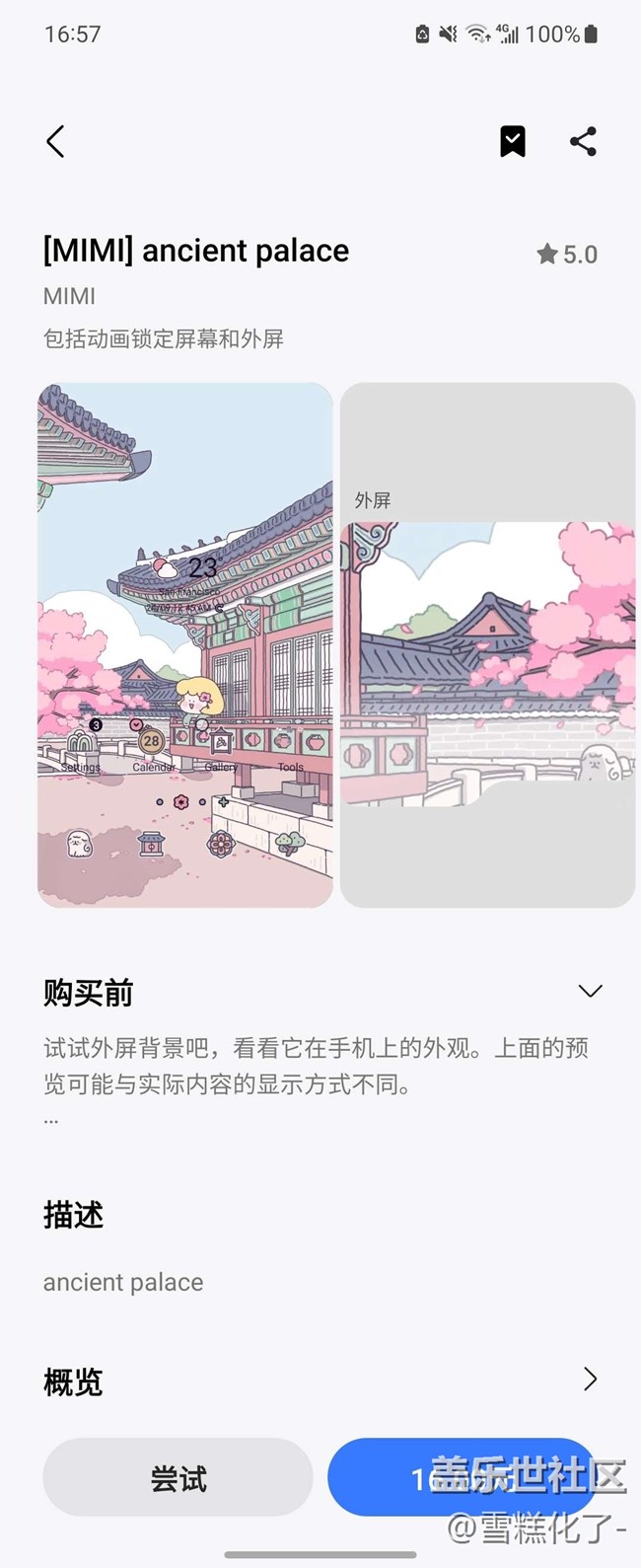
Task: View the home screen preview image
Action: click(x=185, y=644)
